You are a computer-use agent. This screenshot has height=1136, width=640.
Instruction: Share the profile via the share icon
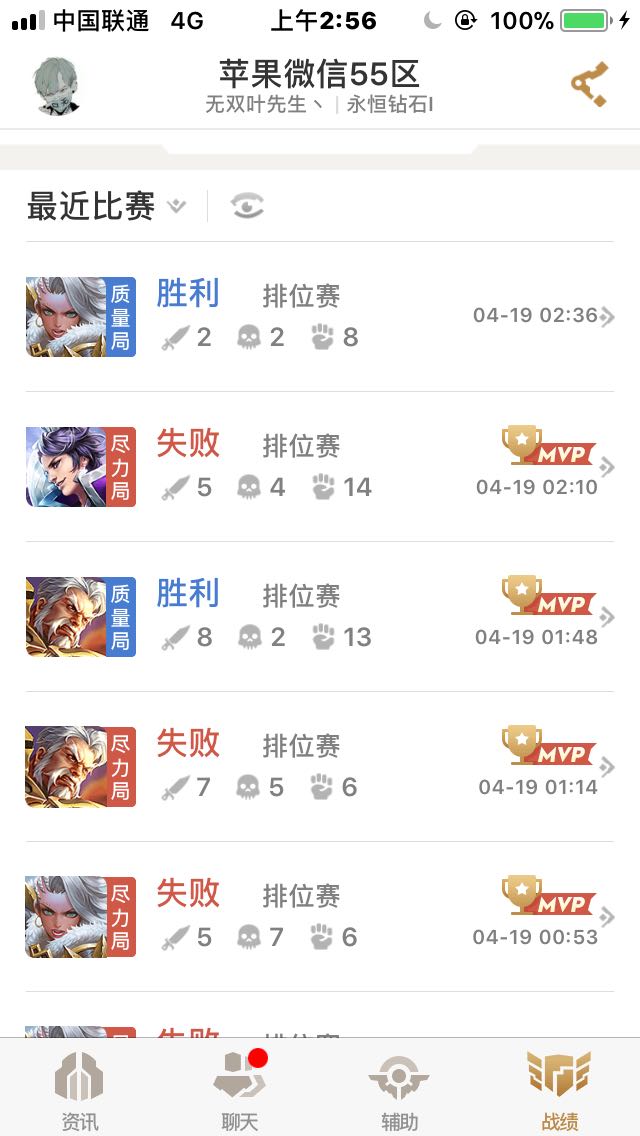point(588,85)
